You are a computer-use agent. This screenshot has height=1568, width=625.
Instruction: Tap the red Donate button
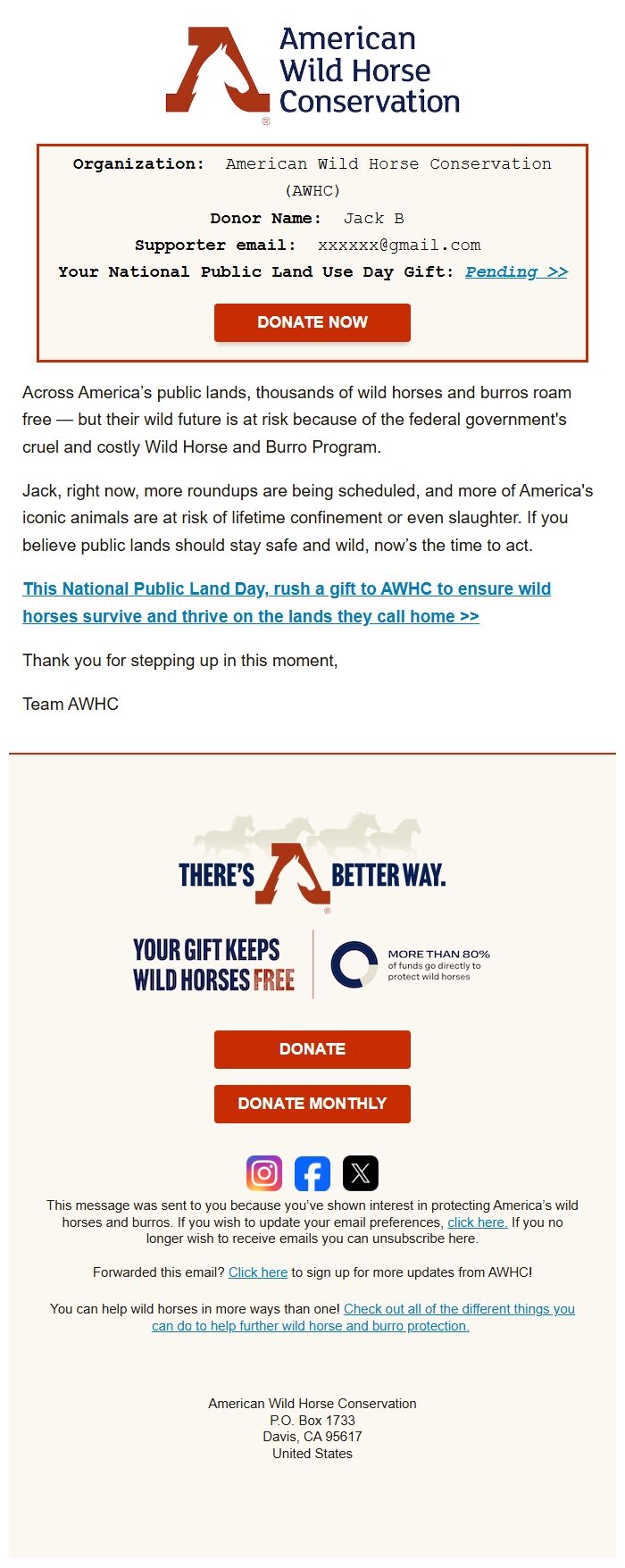[x=312, y=1049]
